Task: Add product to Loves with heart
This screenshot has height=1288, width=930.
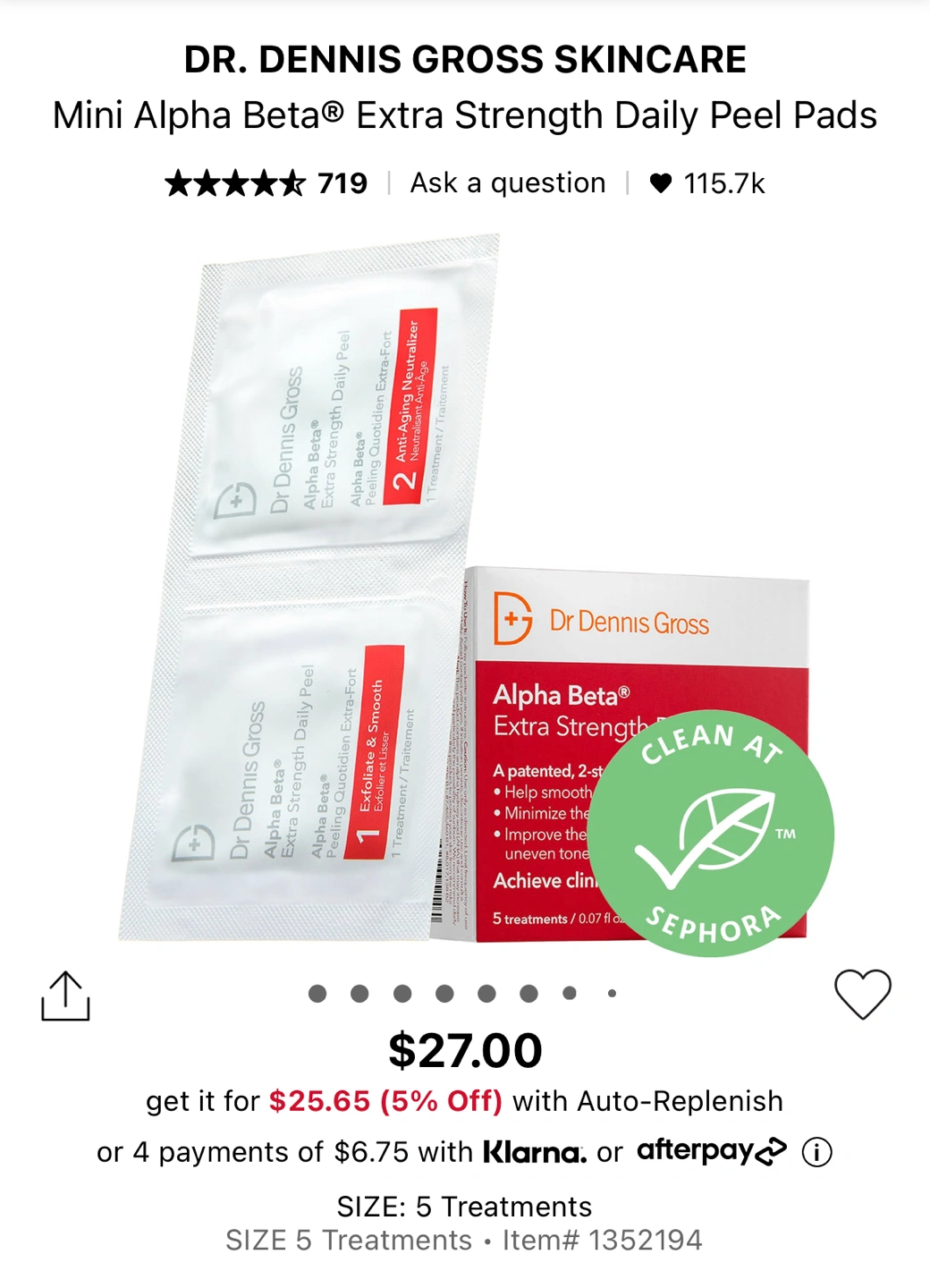Action: (862, 994)
